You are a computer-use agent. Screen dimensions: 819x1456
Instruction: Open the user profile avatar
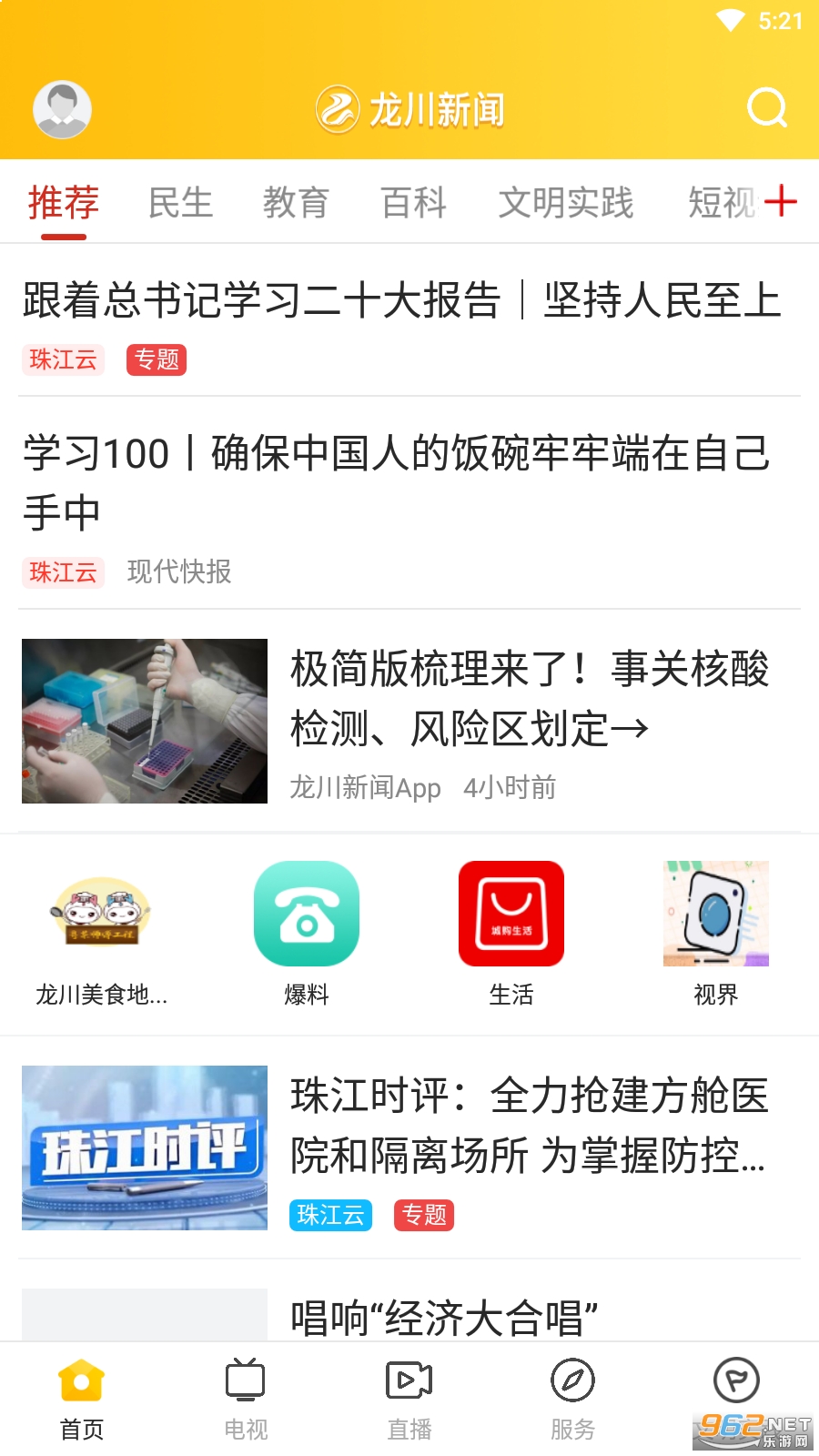pos(62,109)
